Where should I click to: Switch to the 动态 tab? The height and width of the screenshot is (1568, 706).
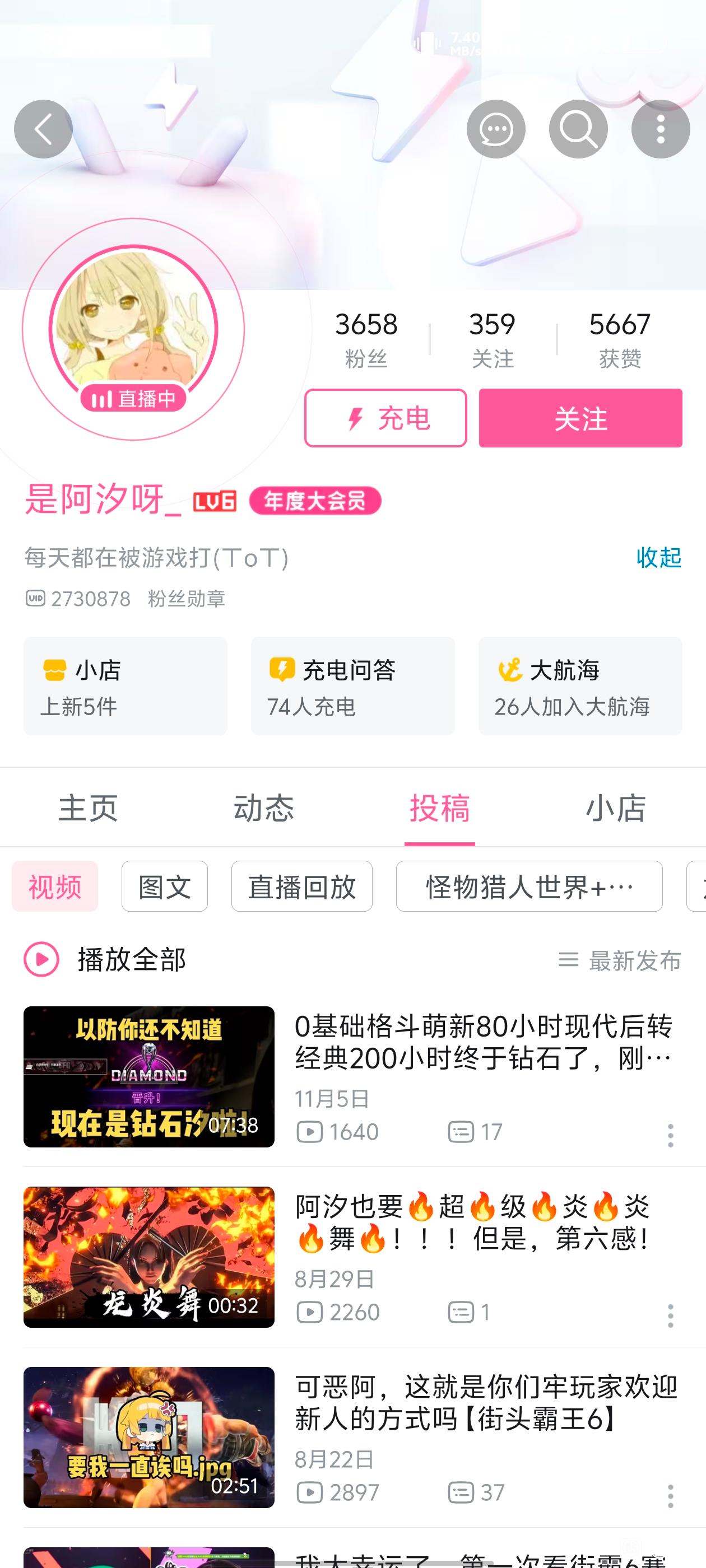264,808
